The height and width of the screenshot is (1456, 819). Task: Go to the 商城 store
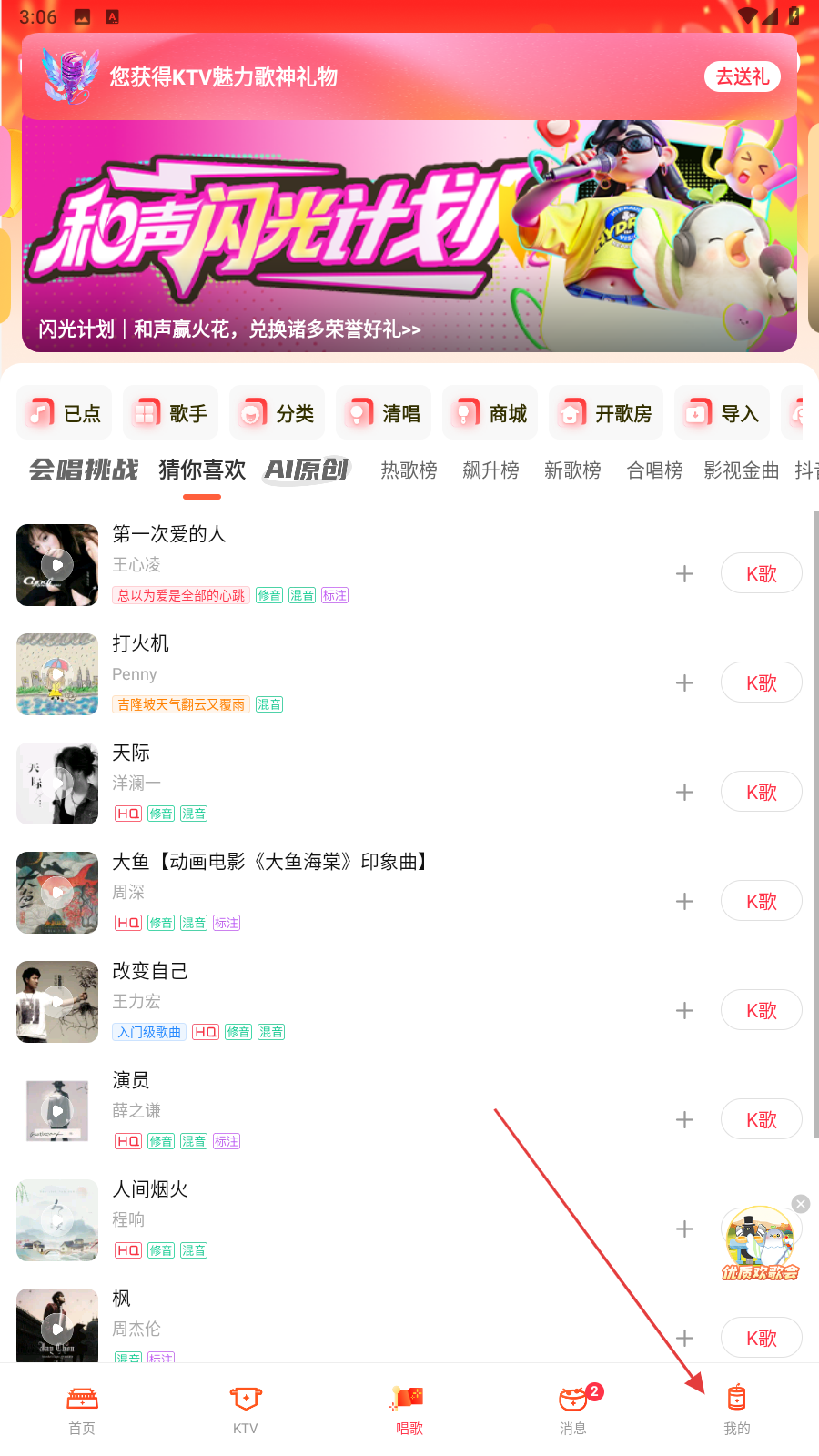(490, 413)
